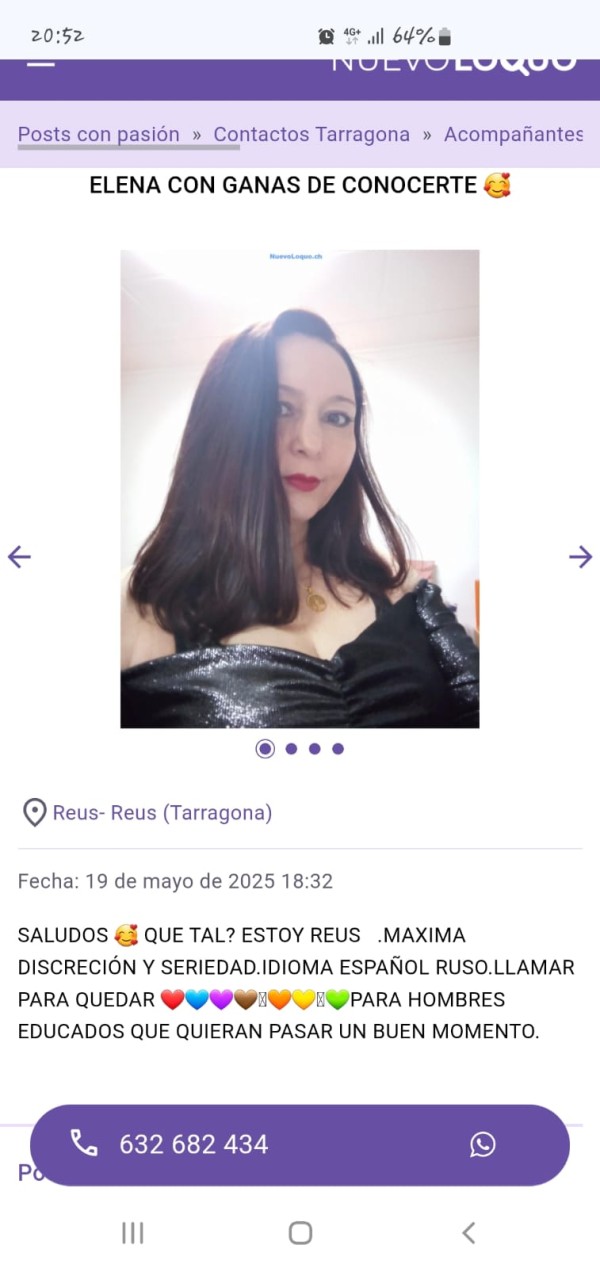
Task: Open Contactos Tarragona breadcrumb
Action: (x=311, y=134)
